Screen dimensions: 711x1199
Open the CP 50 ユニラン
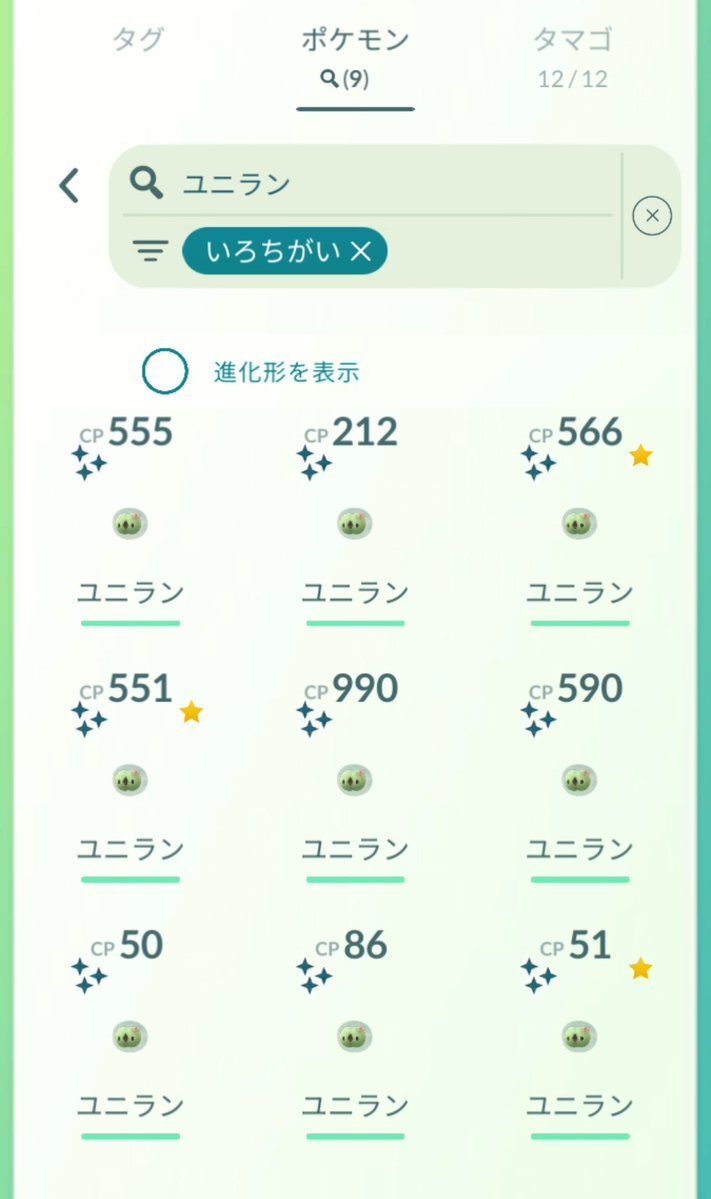point(130,1035)
